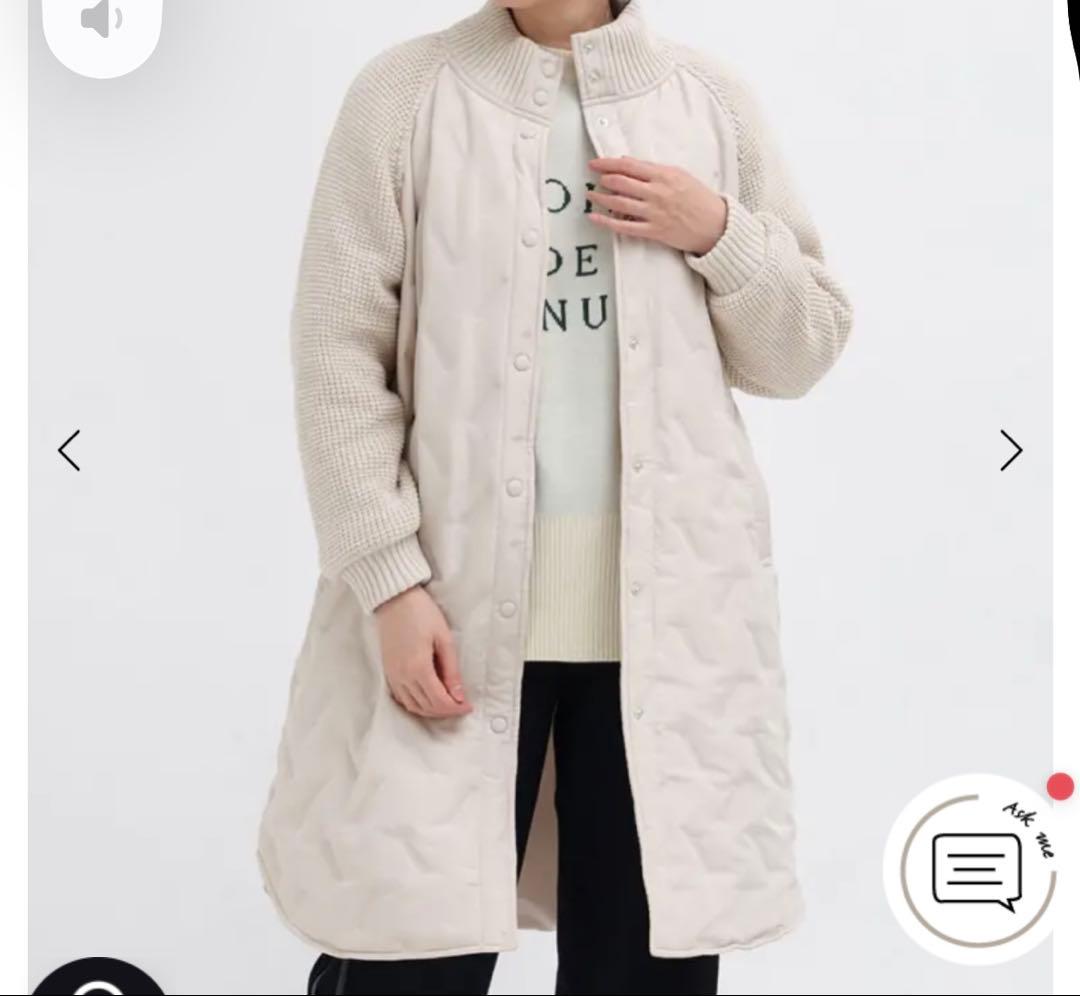Go to the previous product image
Image resolution: width=1080 pixels, height=996 pixels.
(69, 450)
